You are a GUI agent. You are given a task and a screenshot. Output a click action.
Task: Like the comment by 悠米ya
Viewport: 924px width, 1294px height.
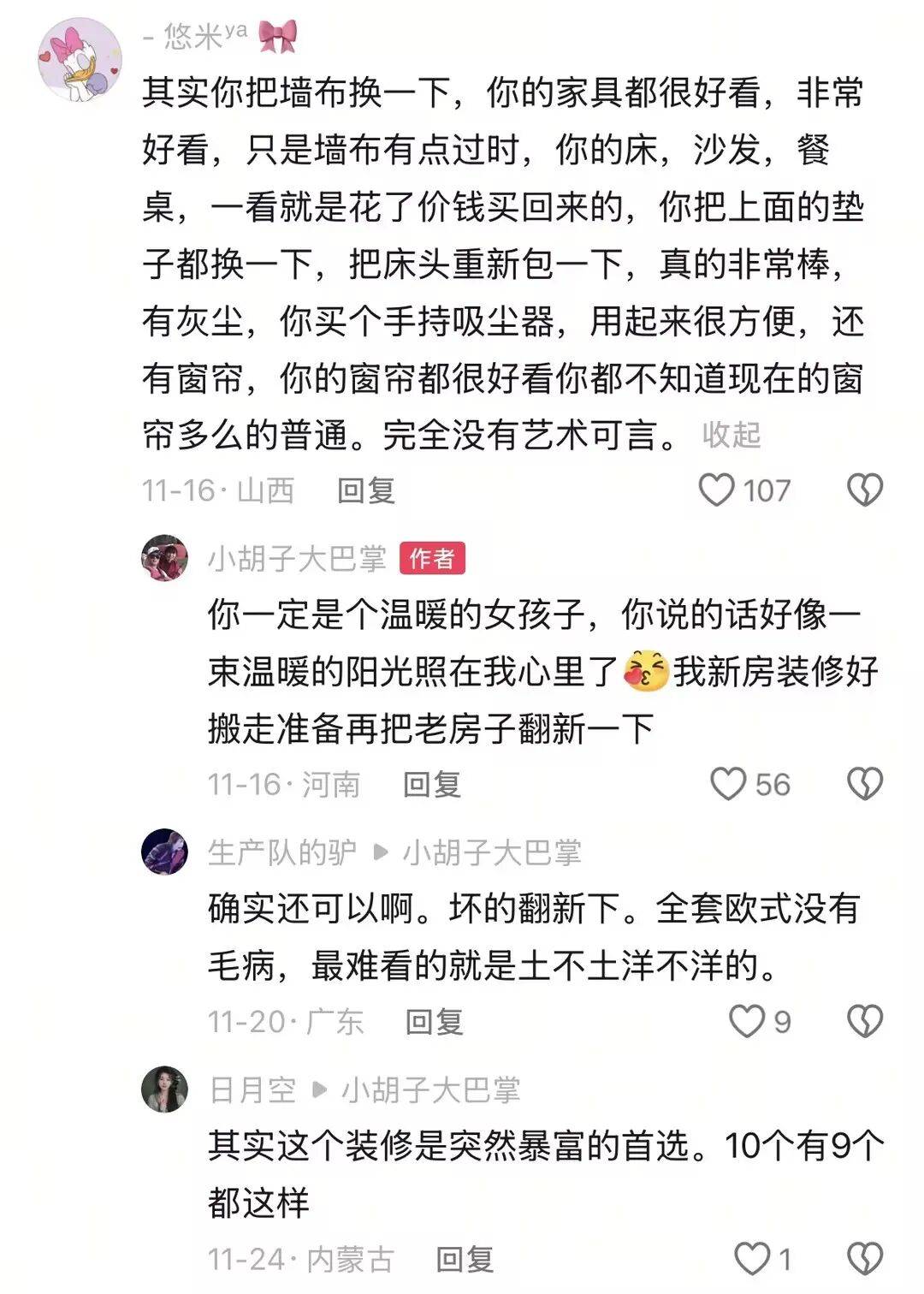click(717, 490)
